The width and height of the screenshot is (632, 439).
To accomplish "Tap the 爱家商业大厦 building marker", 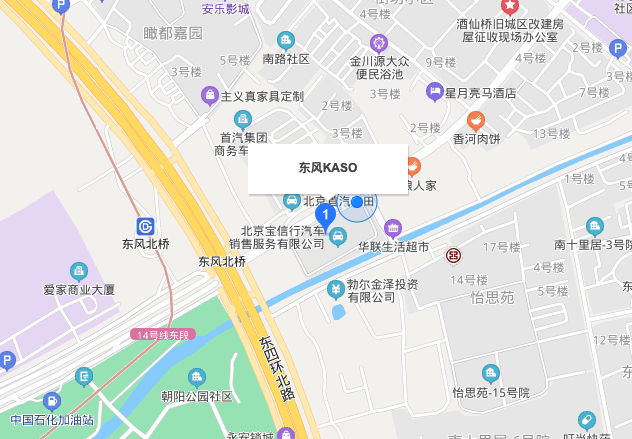I will pos(78,271).
